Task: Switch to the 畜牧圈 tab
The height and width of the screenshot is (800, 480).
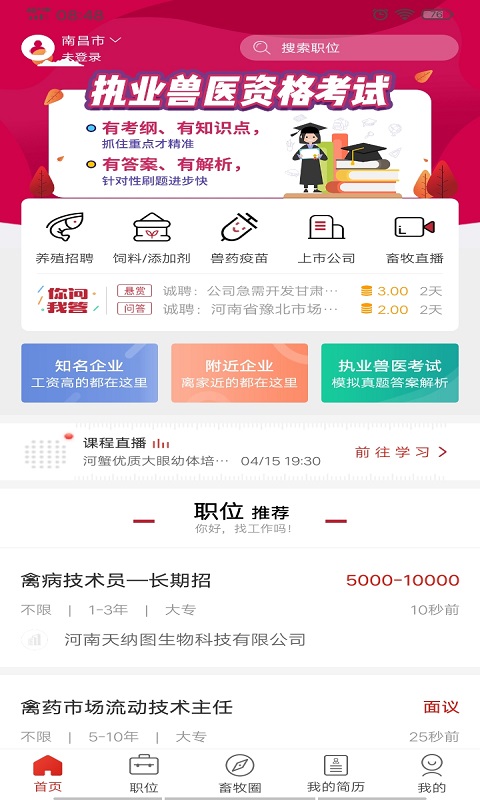Action: 240,774
